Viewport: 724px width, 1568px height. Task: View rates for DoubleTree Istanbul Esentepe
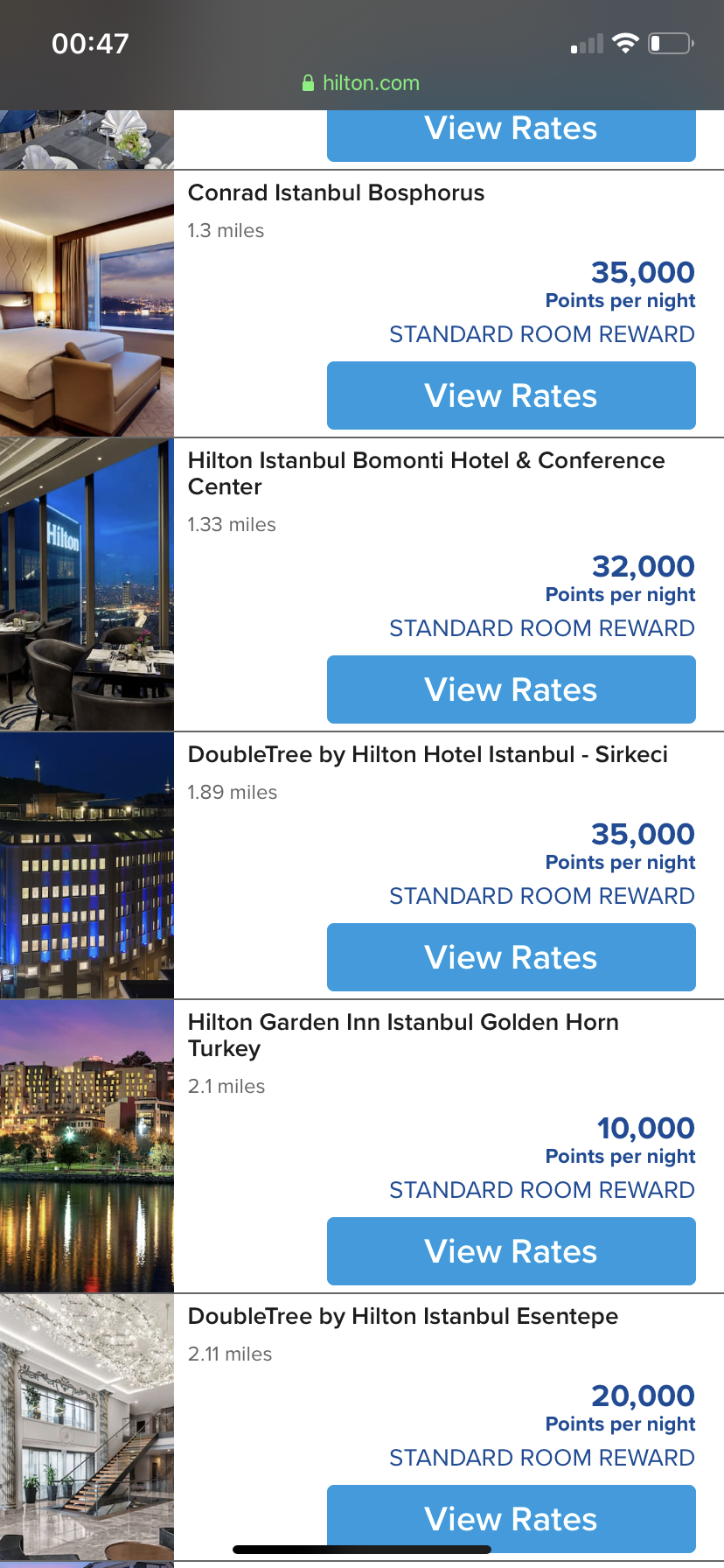pos(512,1519)
